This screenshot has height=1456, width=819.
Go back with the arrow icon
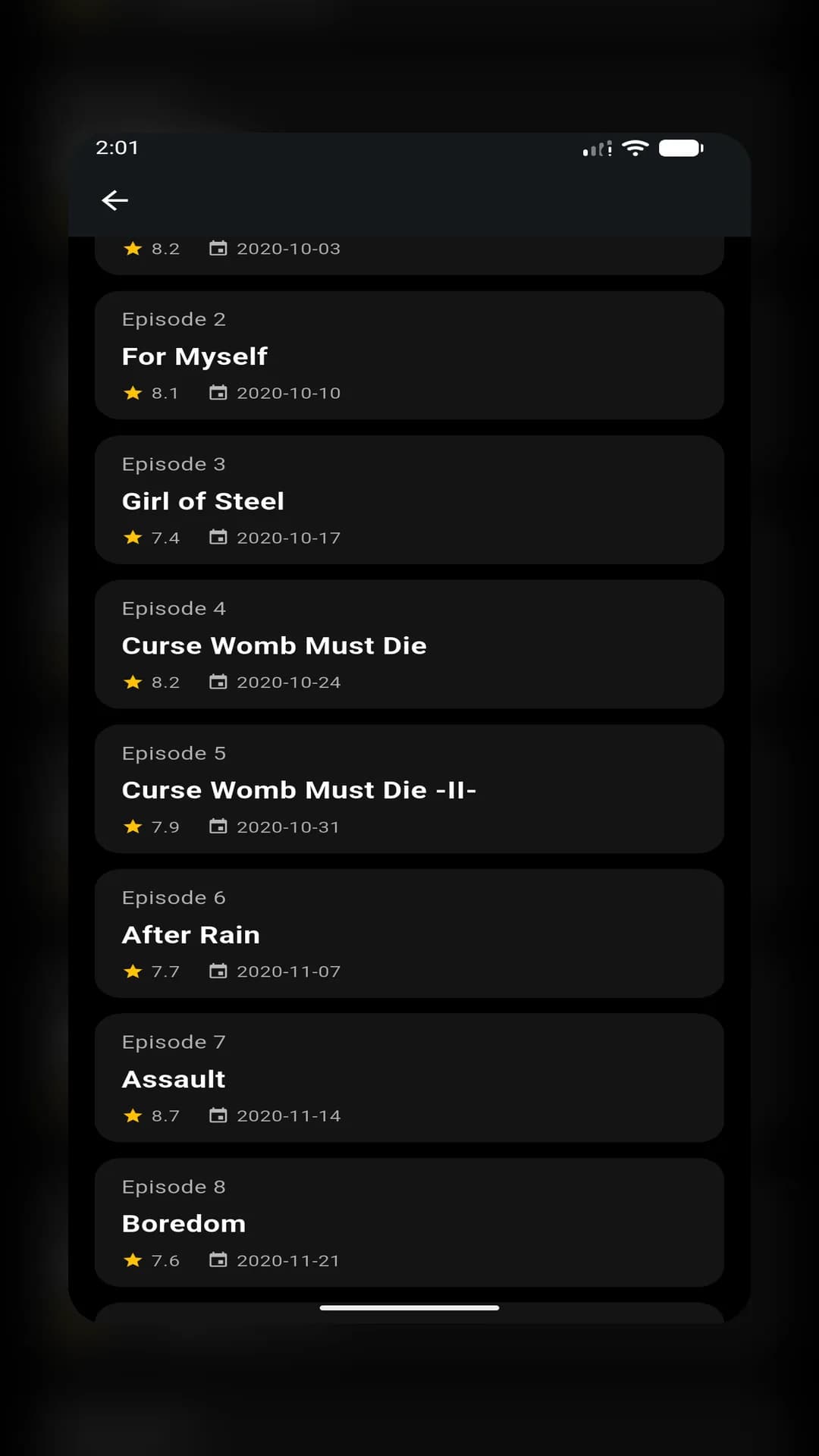115,200
